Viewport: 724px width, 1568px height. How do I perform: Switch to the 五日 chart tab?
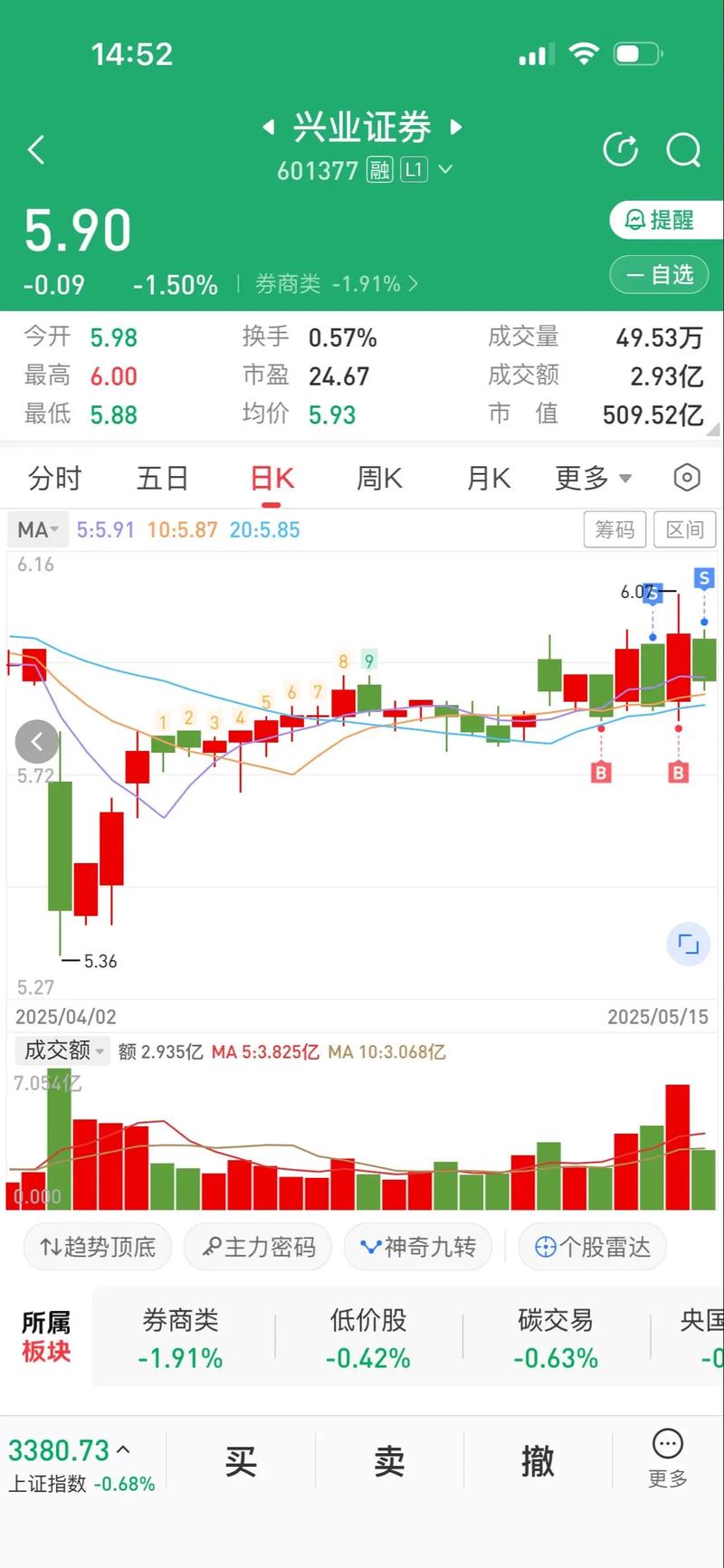coord(162,478)
